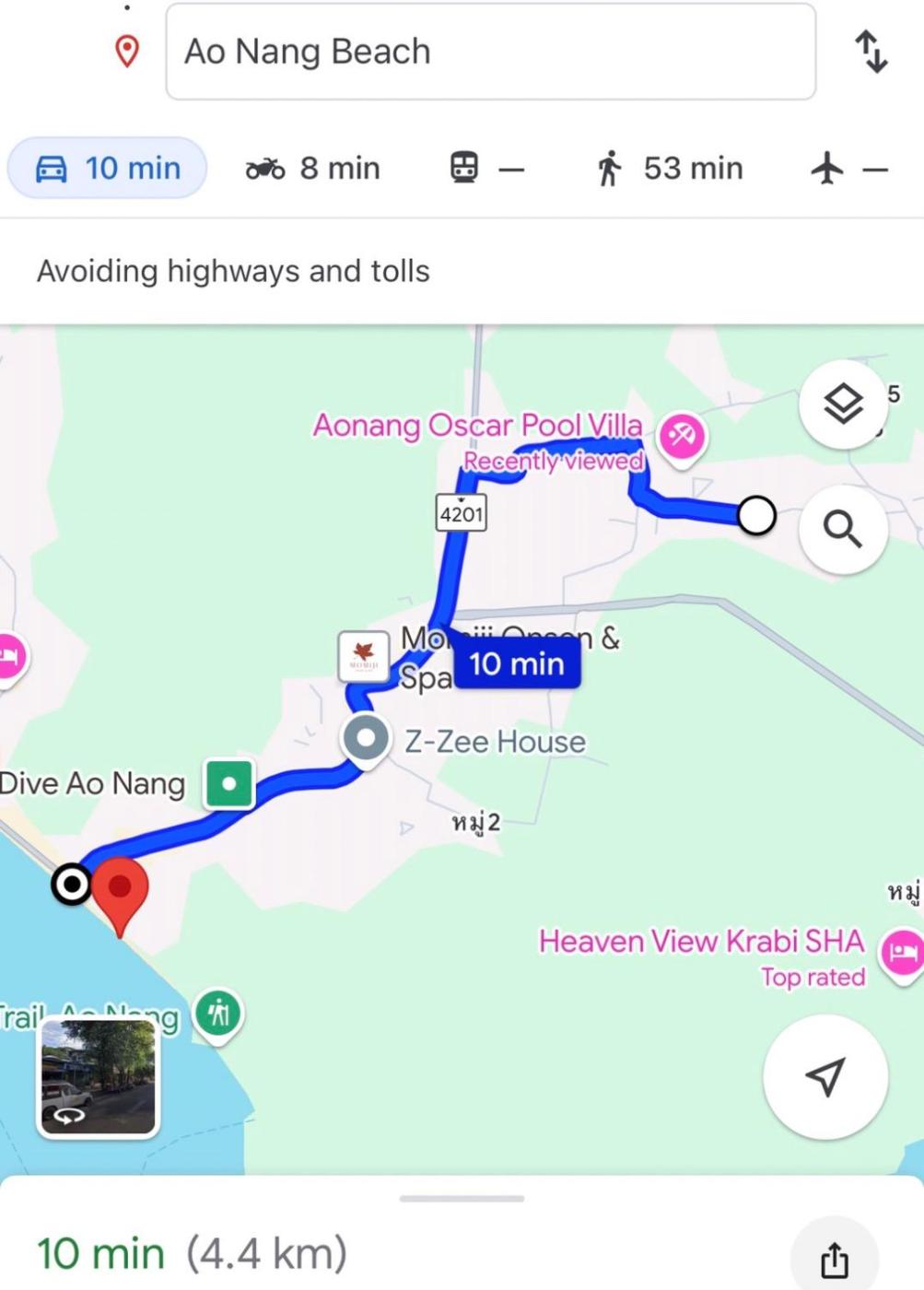The height and width of the screenshot is (1290, 924).
Task: Swap start and destination locations
Action: click(x=871, y=52)
